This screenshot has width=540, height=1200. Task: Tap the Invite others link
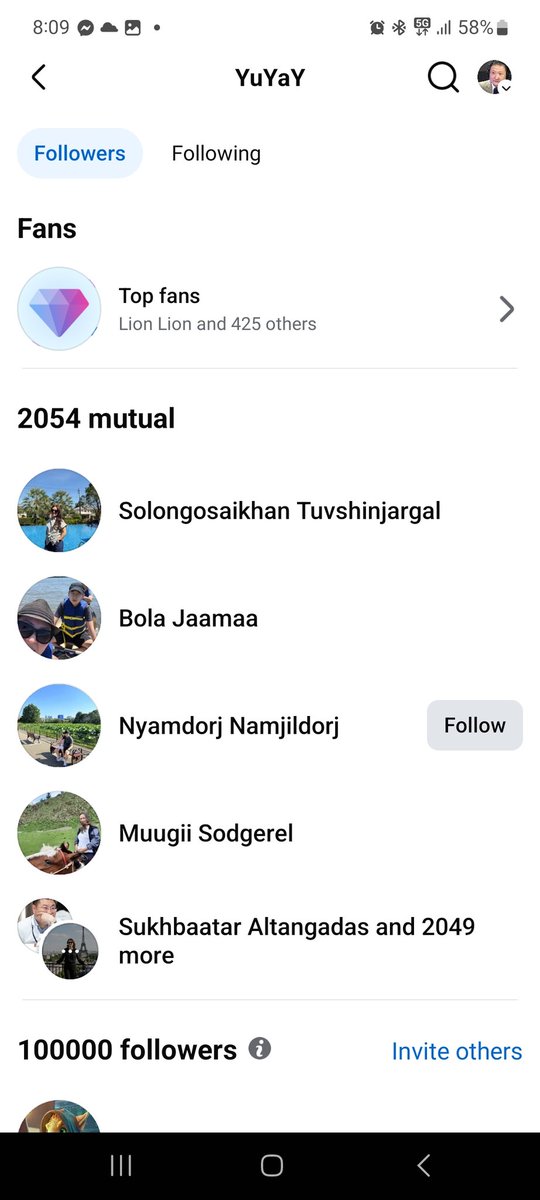[x=457, y=1051]
